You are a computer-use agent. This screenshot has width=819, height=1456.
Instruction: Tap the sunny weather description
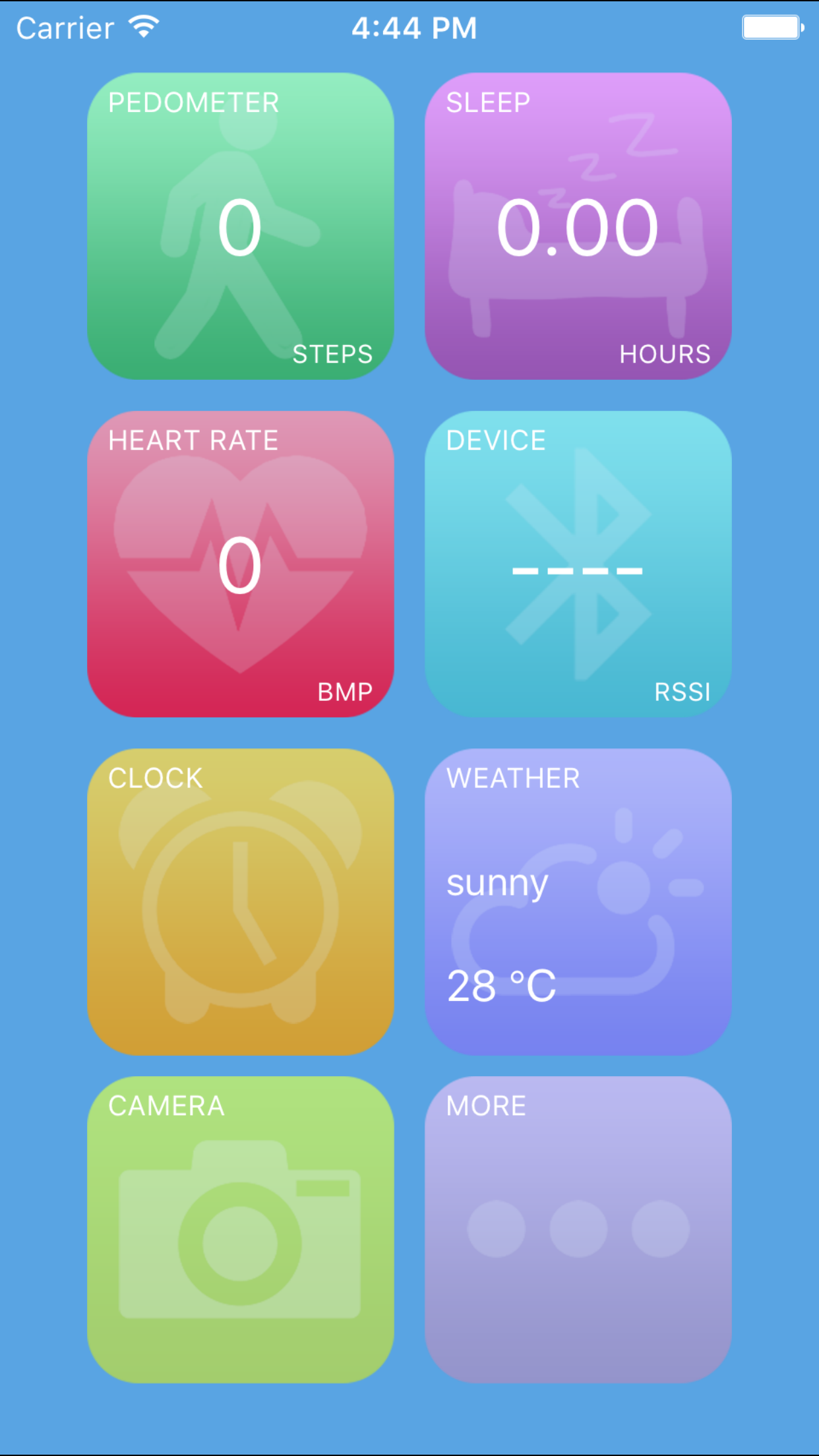(497, 884)
